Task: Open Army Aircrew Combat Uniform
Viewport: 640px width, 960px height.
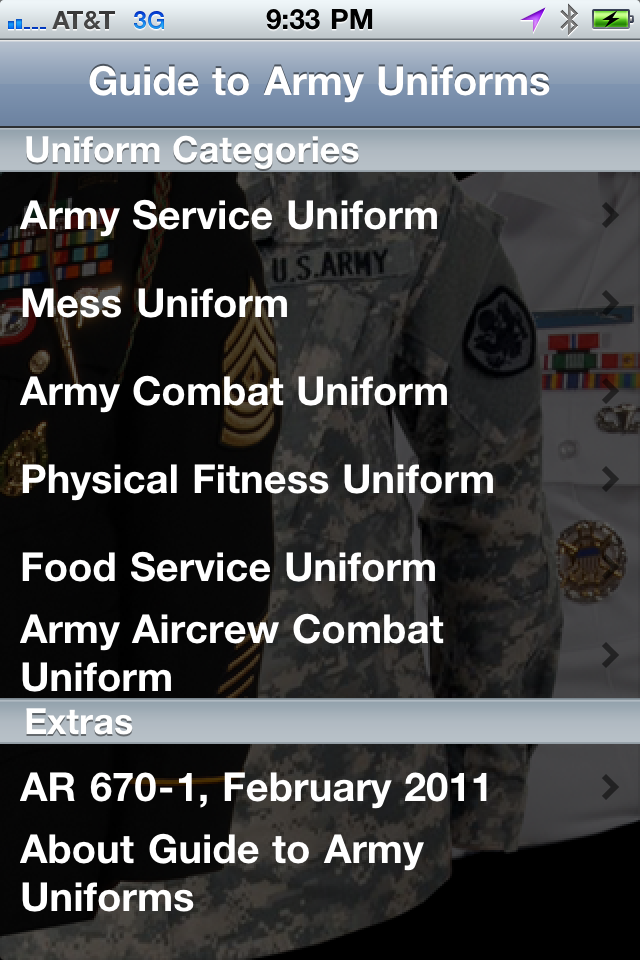Action: click(x=320, y=654)
